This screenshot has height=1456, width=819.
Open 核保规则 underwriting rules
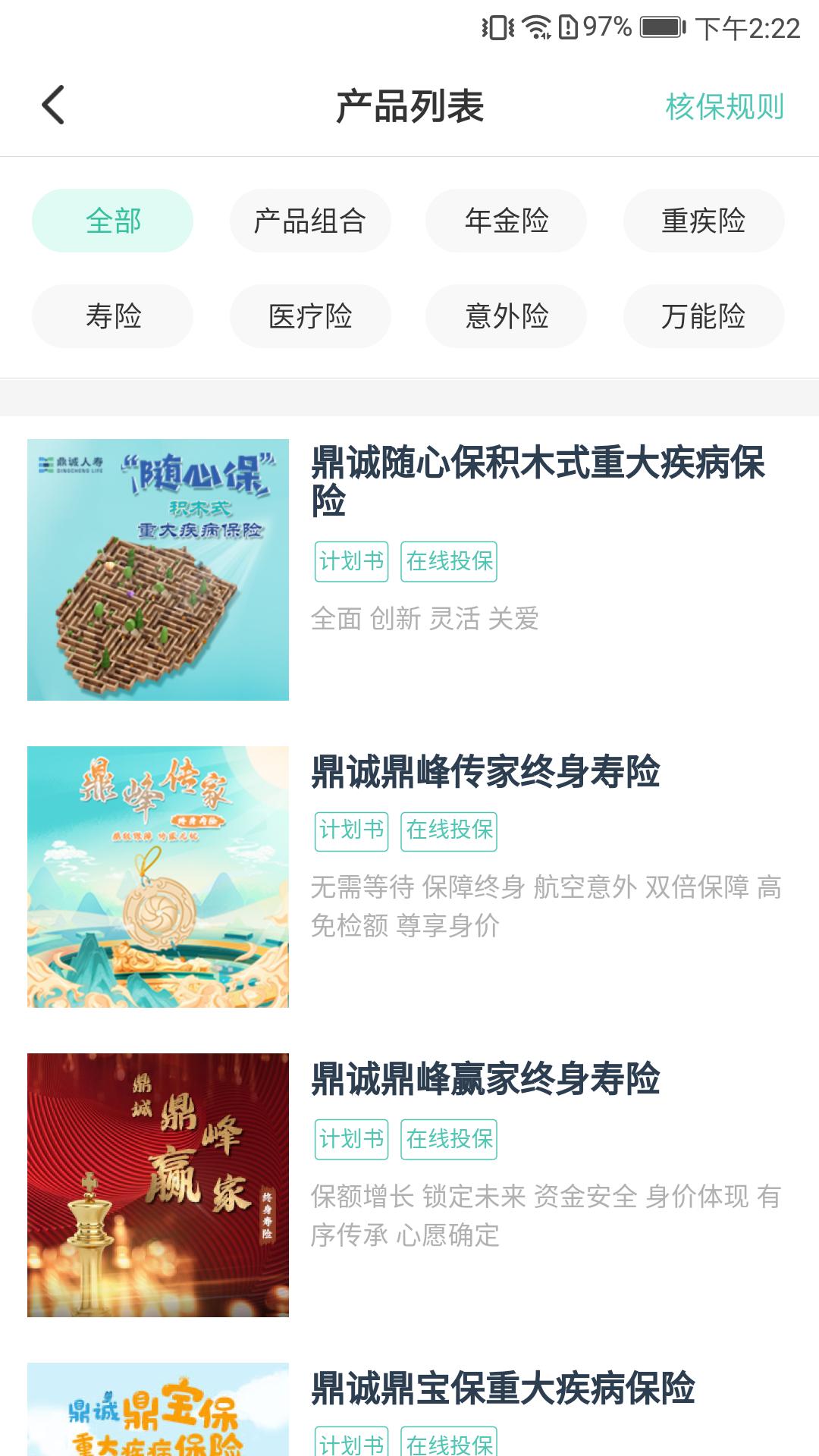[724, 106]
